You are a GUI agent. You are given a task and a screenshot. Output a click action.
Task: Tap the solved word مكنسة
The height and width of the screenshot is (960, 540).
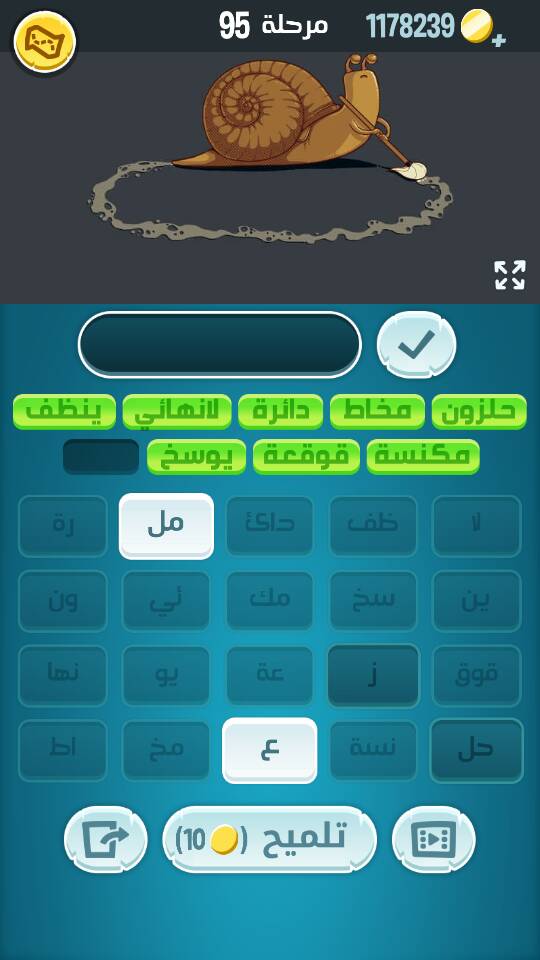[423, 456]
